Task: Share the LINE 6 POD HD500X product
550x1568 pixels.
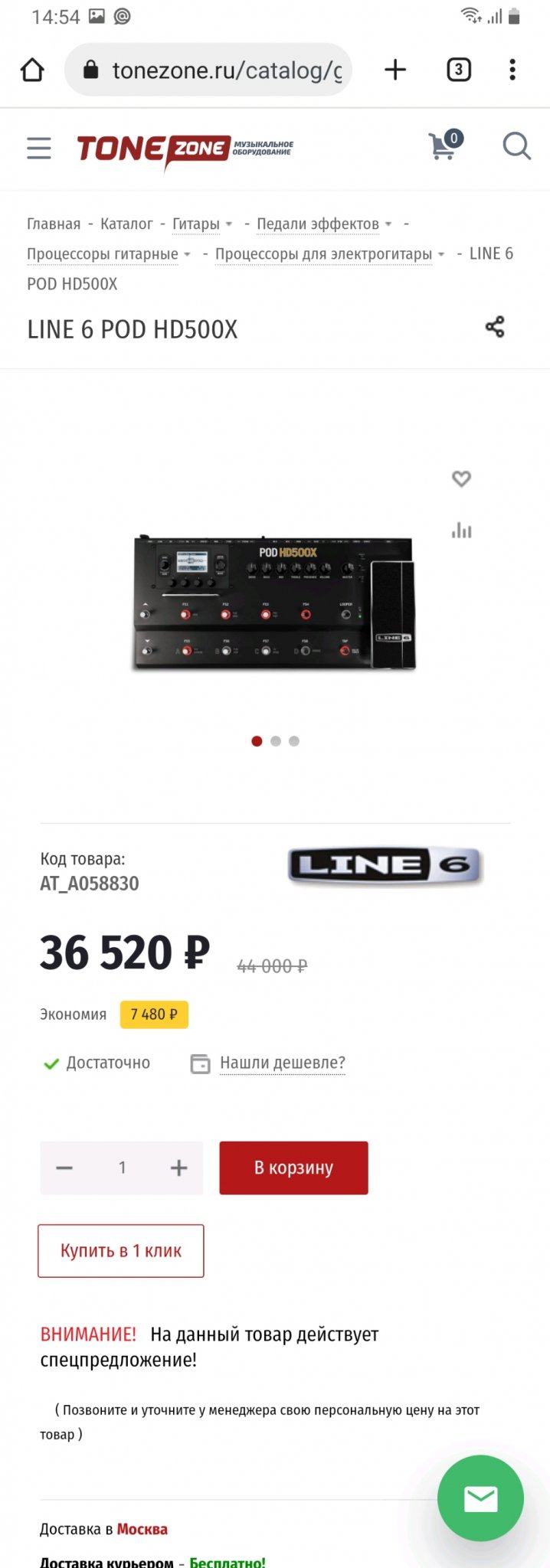Action: pyautogui.click(x=495, y=327)
